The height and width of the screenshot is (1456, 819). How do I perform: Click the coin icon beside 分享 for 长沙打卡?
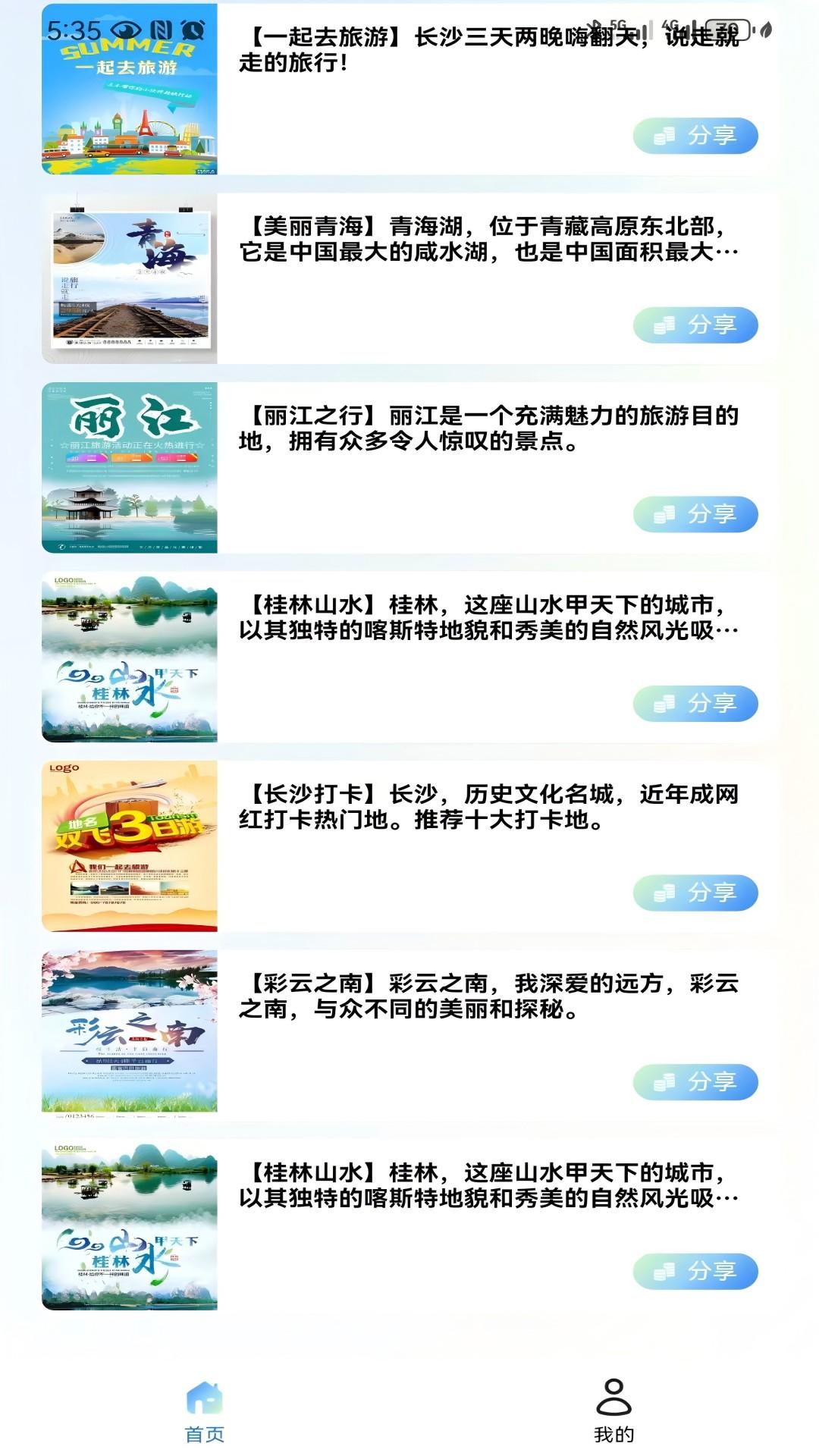(664, 893)
